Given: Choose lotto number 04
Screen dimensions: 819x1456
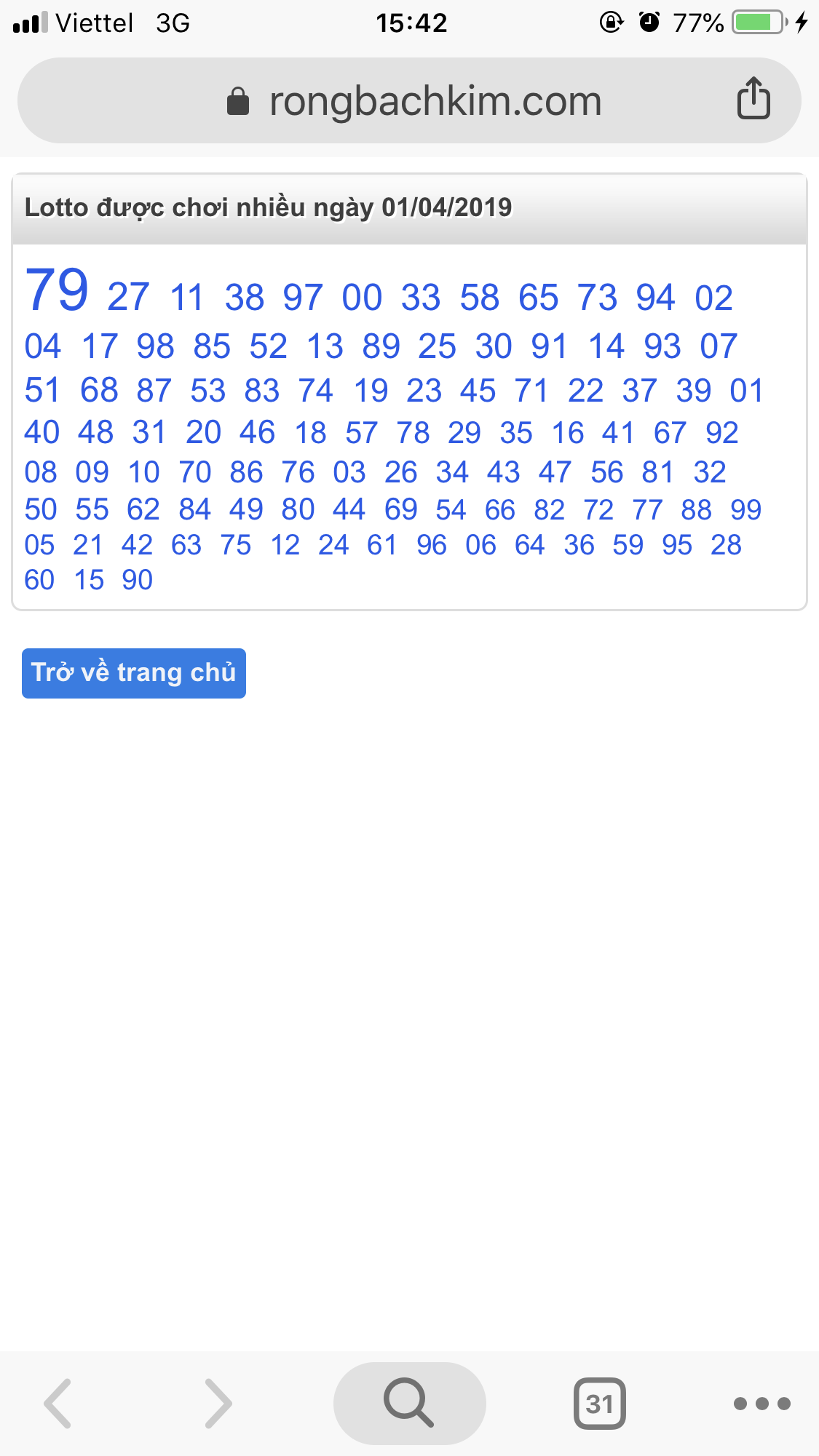Looking at the screenshot, I should tap(43, 346).
